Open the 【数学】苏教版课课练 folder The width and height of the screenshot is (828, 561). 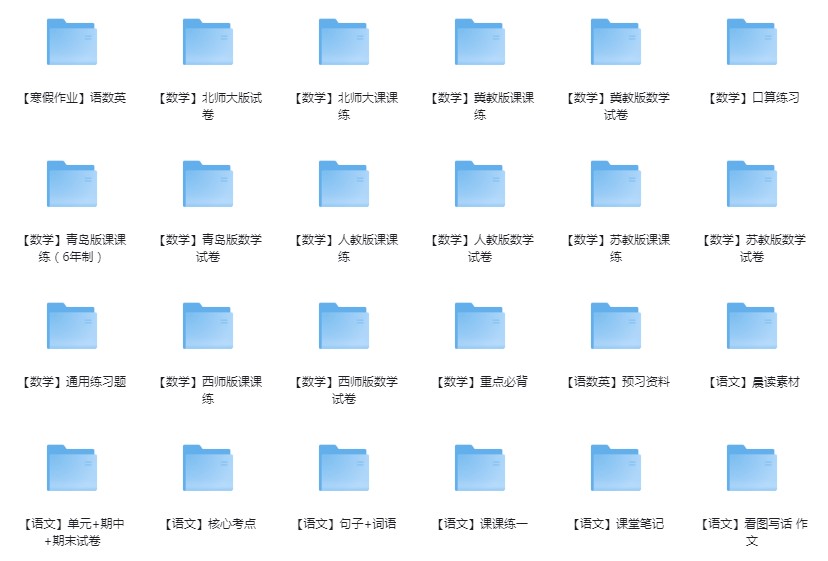(616, 185)
